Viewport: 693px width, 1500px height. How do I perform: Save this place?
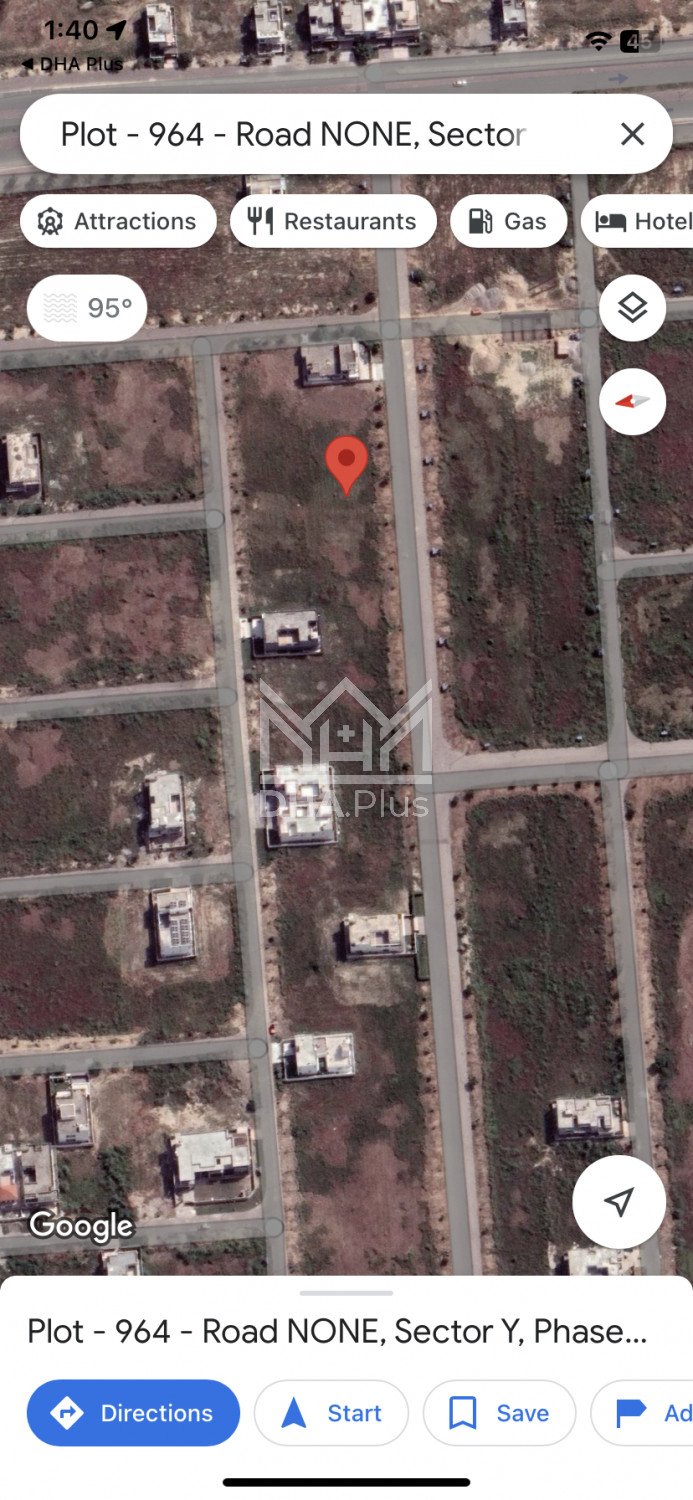click(x=499, y=1413)
